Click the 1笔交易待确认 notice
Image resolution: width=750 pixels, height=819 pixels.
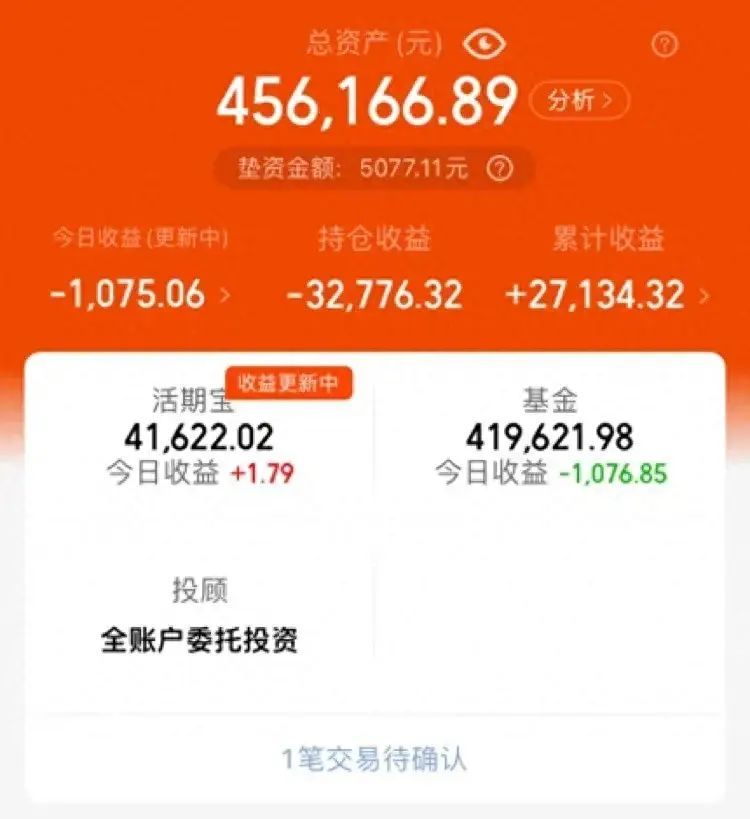pos(374,759)
